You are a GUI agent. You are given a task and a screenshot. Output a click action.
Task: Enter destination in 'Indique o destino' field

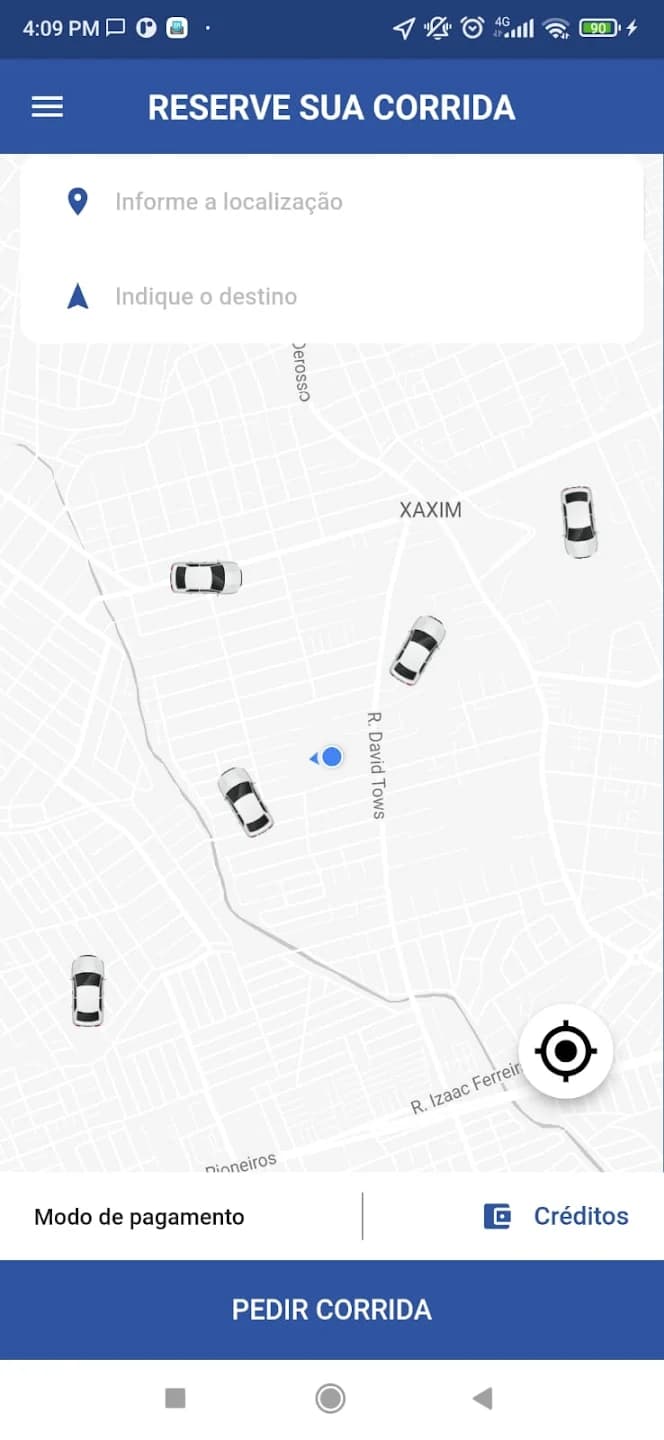(330, 297)
